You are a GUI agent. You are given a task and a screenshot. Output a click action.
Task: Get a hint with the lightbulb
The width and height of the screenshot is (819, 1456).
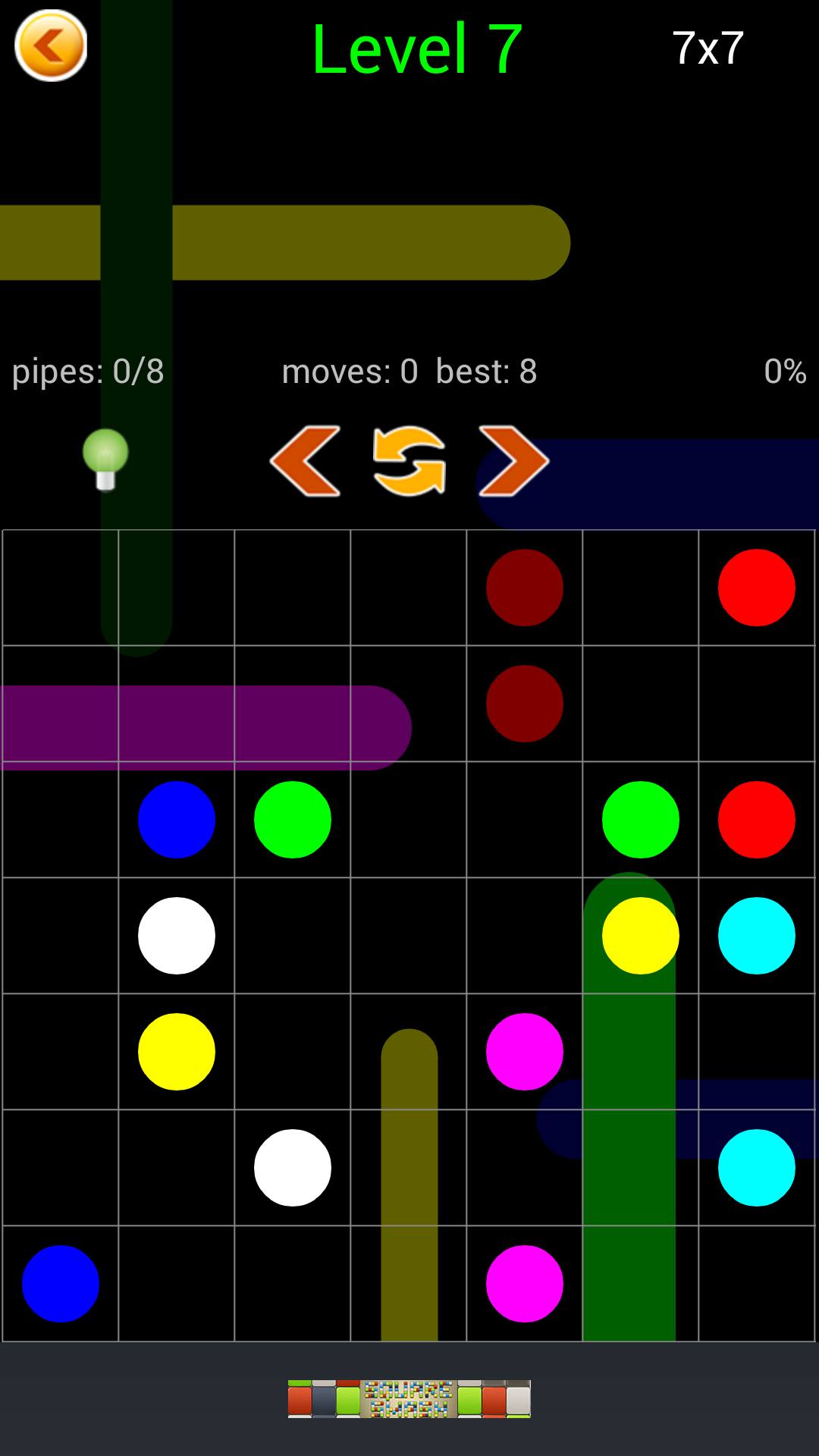(x=105, y=460)
